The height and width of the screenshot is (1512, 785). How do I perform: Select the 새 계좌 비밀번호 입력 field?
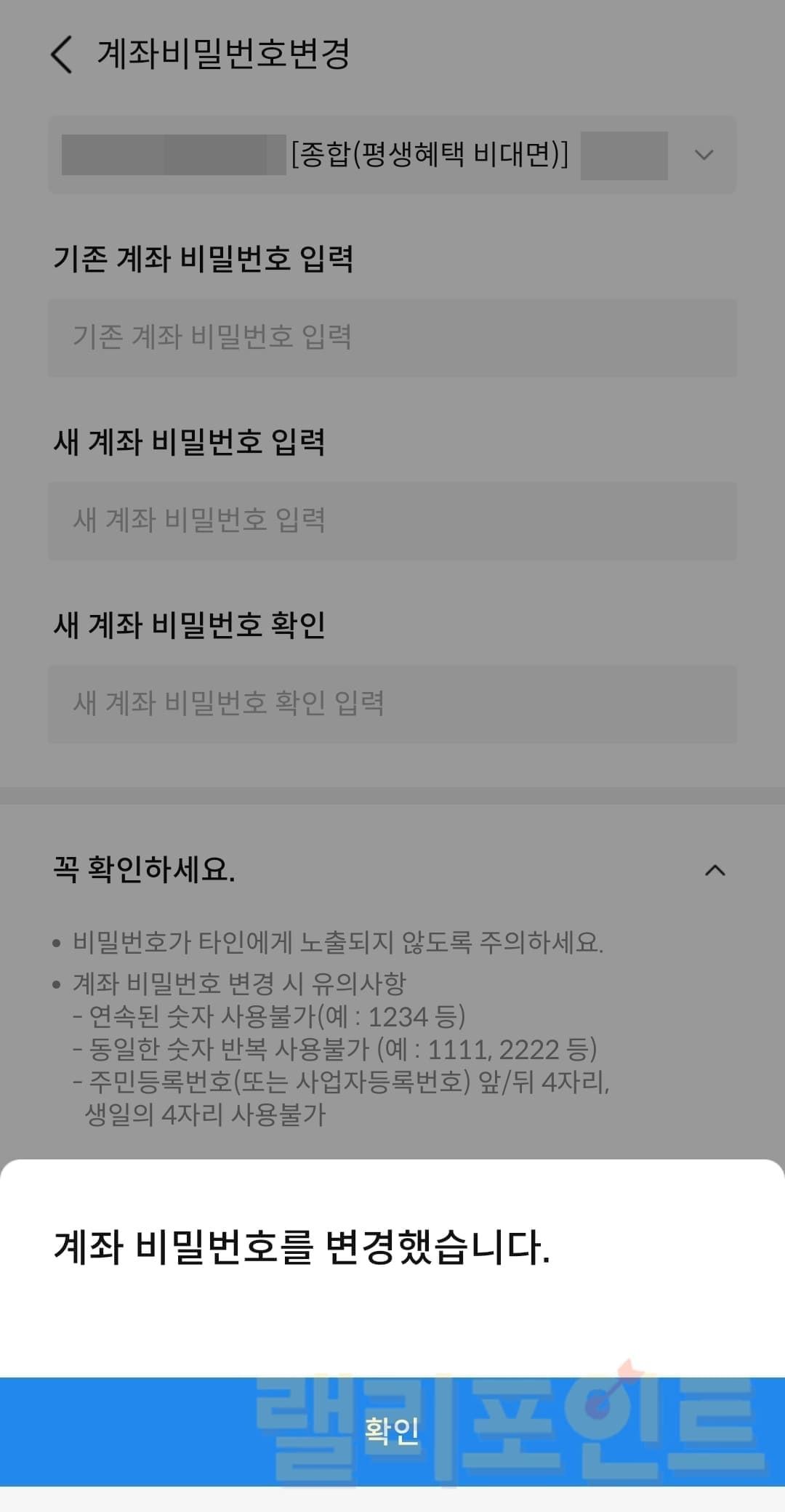coord(392,520)
